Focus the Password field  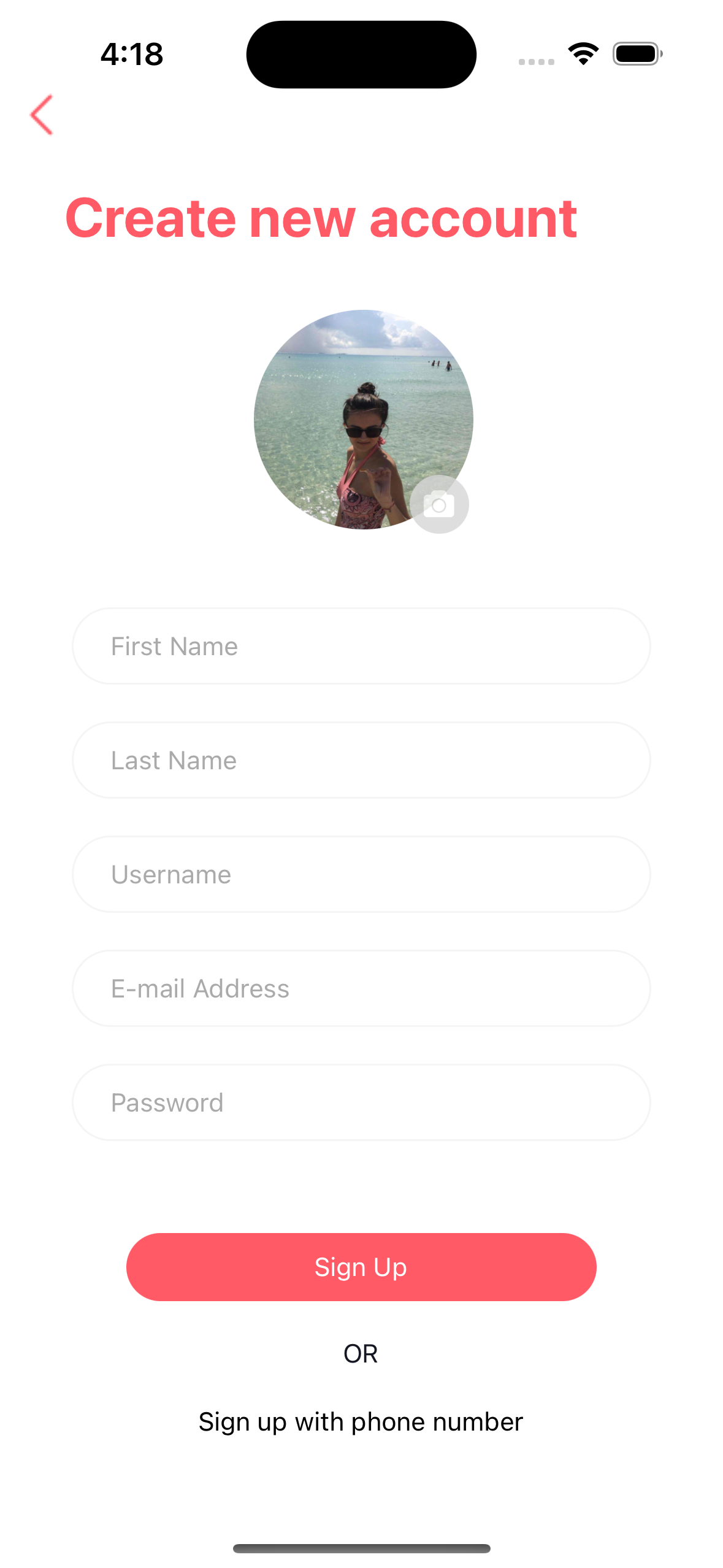(x=361, y=1102)
